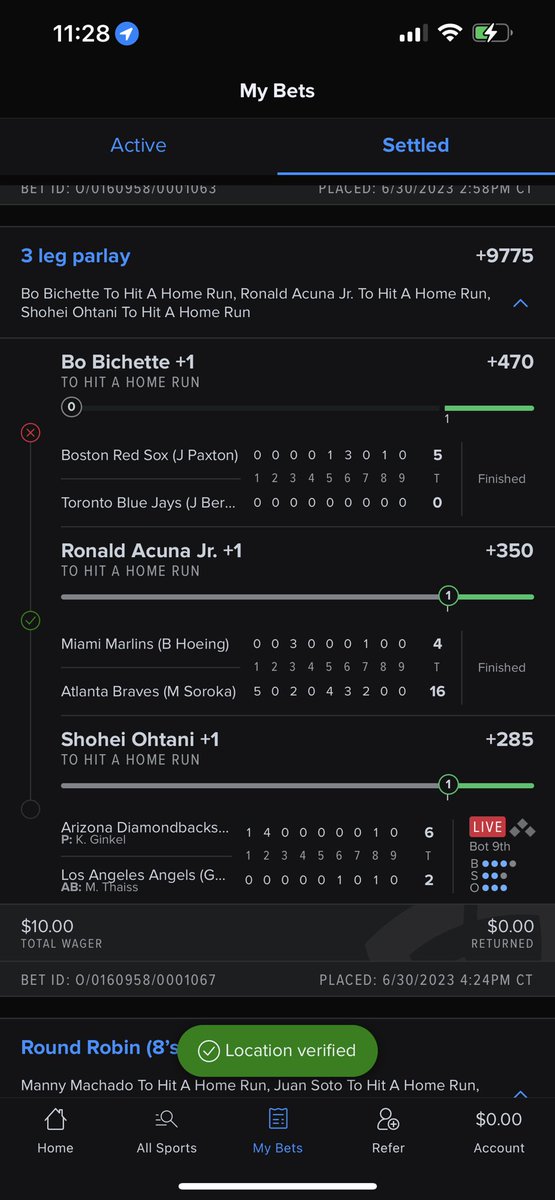Image resolution: width=555 pixels, height=1200 pixels.
Task: Open Account showing $0.00 balance
Action: [x=499, y=1132]
